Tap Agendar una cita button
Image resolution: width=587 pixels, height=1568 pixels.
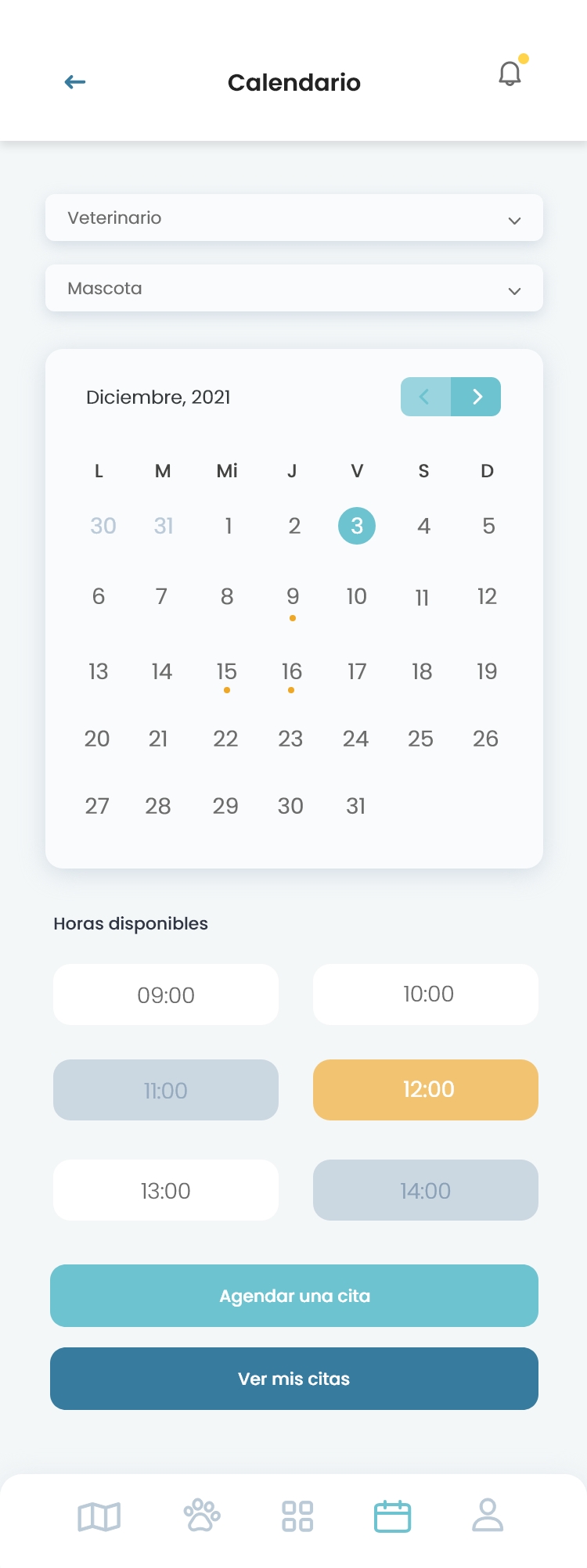294,1296
